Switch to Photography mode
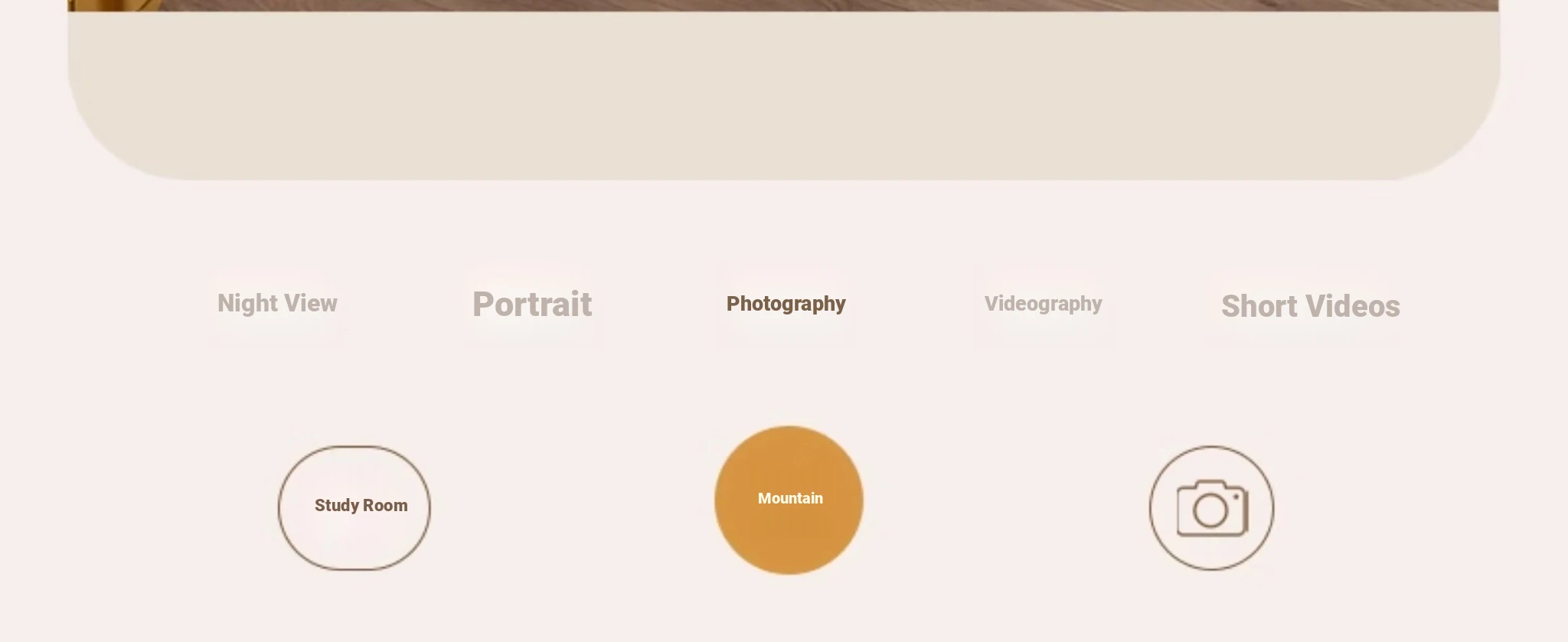 pyautogui.click(x=786, y=304)
